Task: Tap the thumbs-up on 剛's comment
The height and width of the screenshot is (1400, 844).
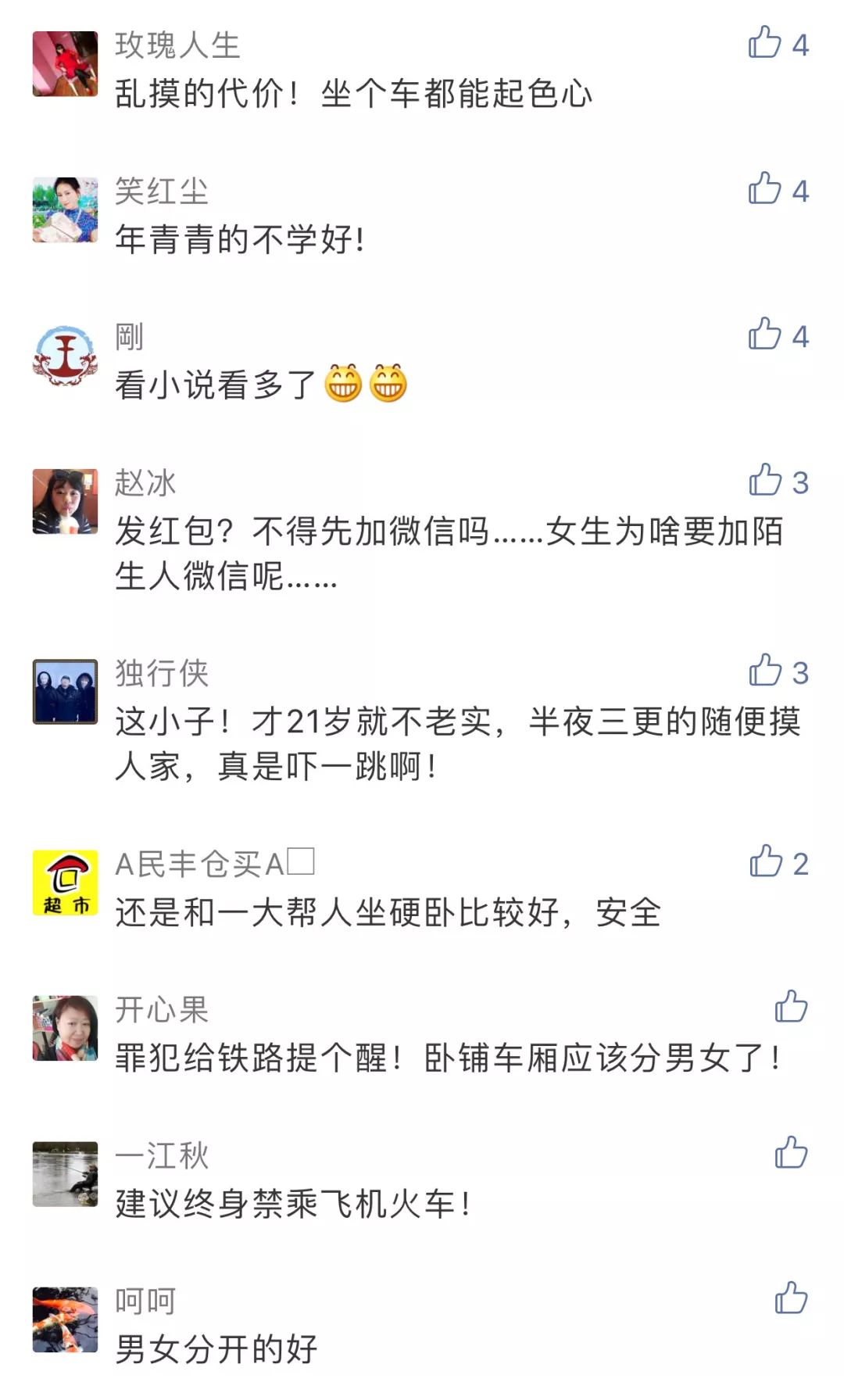Action: coord(765,335)
